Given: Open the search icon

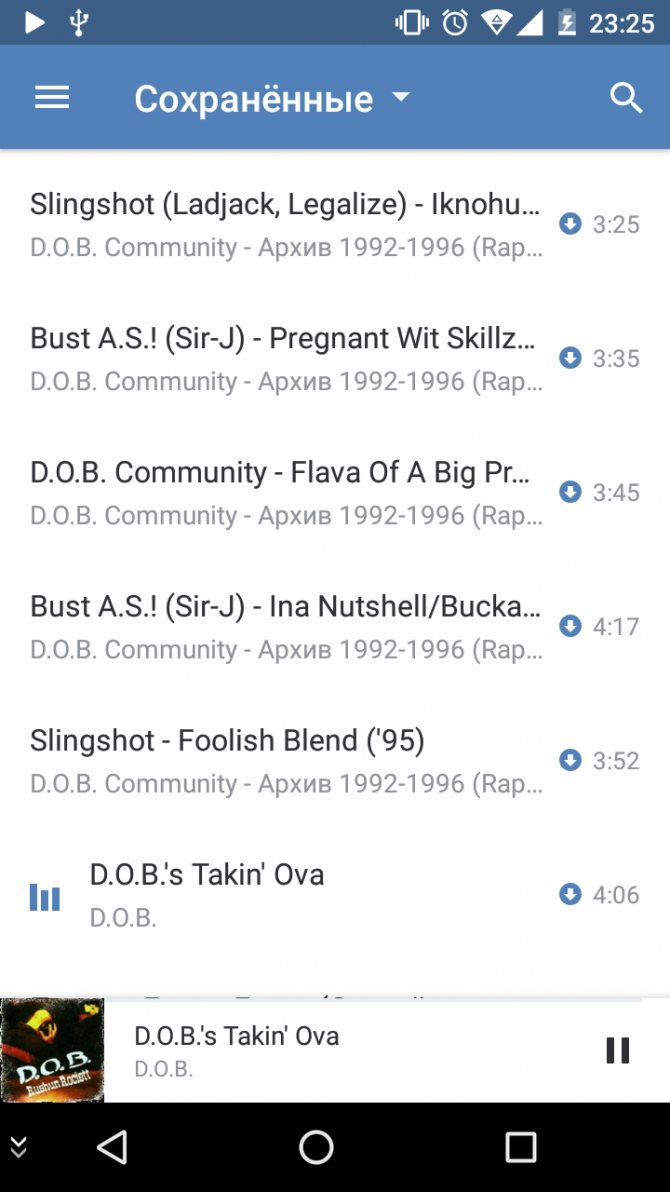Looking at the screenshot, I should coord(627,98).
